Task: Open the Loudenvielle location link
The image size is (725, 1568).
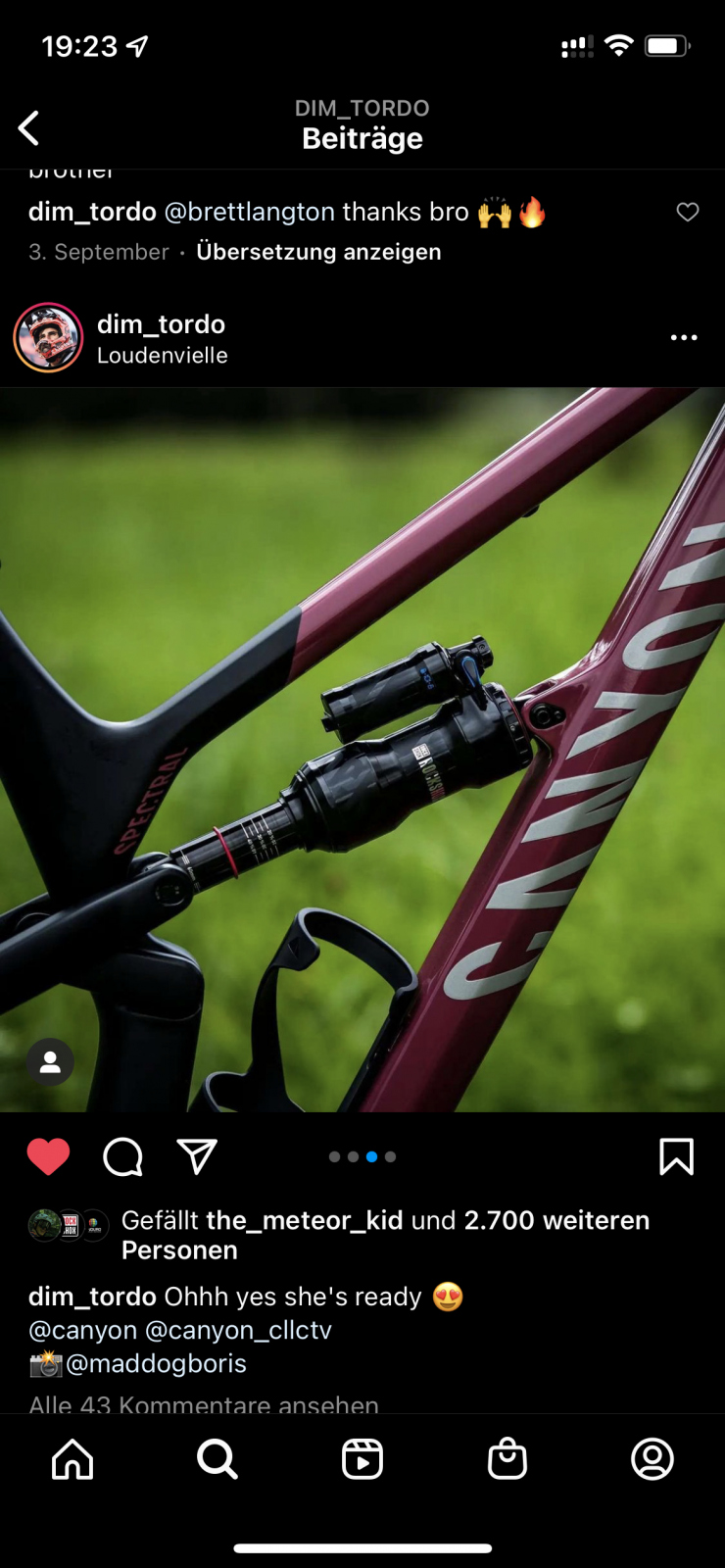Action: pyautogui.click(x=162, y=356)
